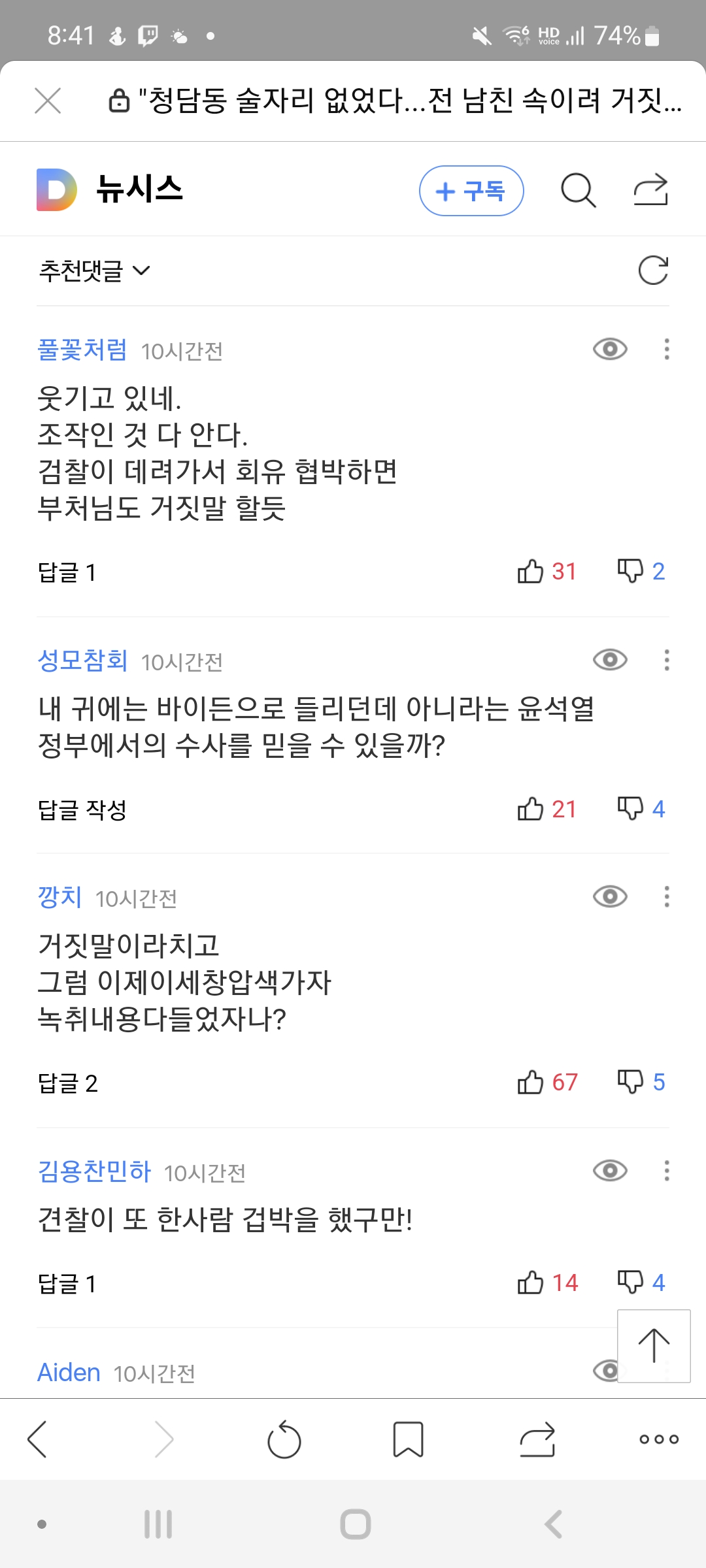Image resolution: width=706 pixels, height=1568 pixels.
Task: Dislike 김용찬민하's comment
Action: coord(631,1282)
